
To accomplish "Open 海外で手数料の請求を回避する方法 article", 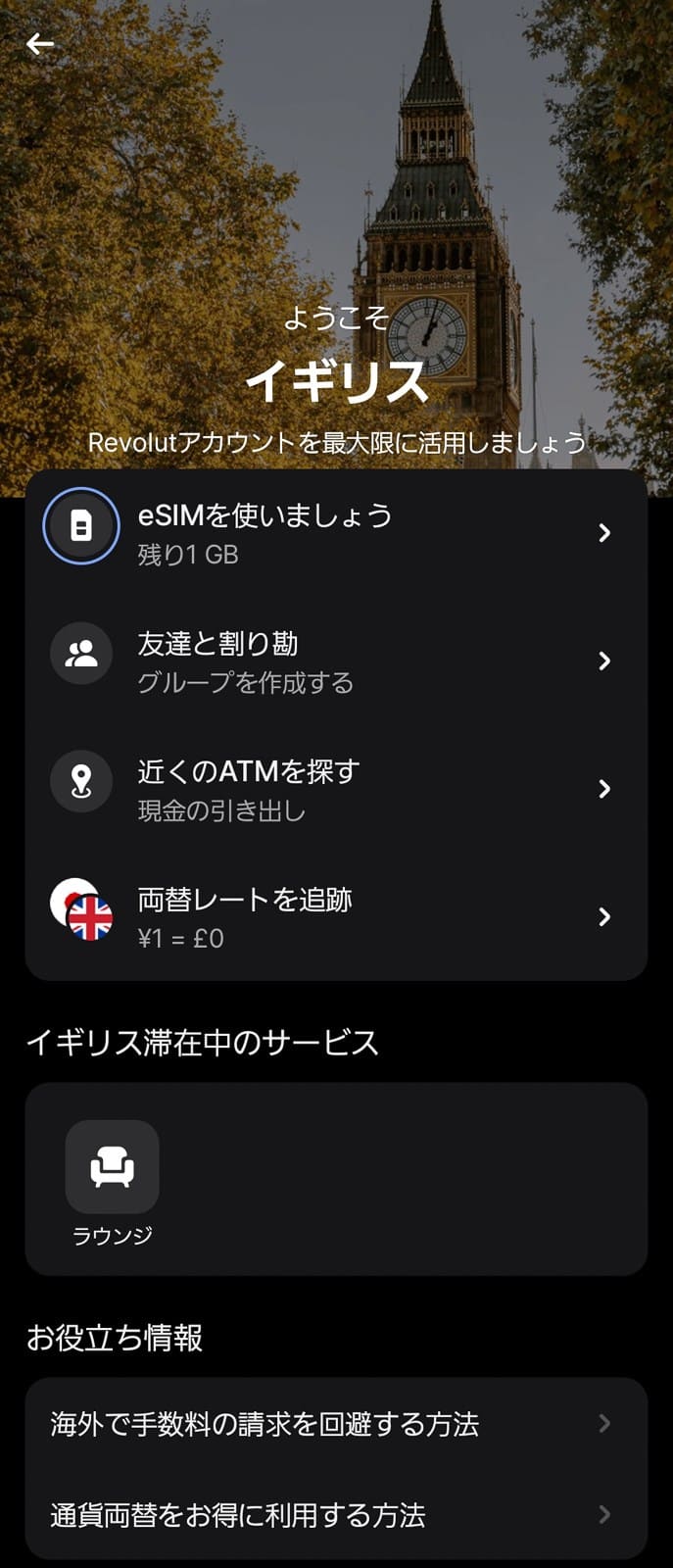I will point(335,1424).
